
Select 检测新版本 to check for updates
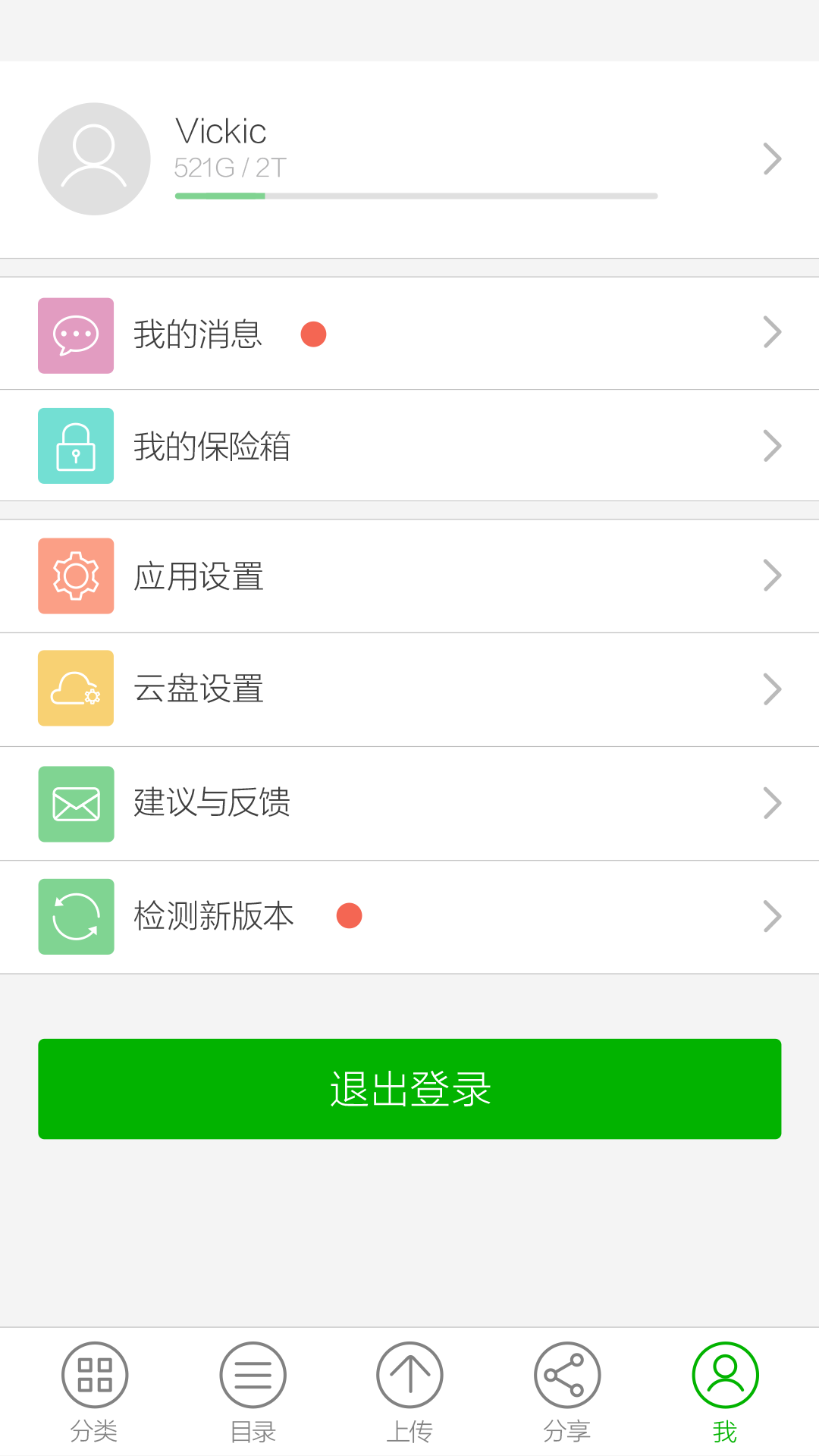coord(409,916)
